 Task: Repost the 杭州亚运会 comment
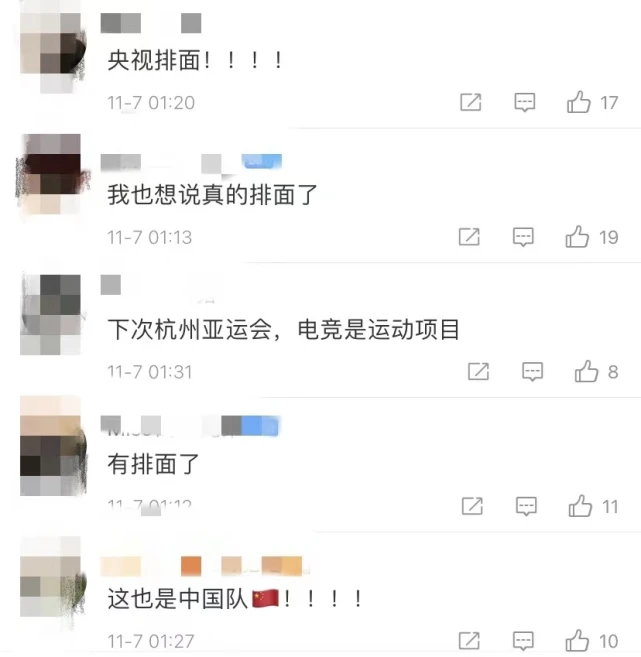[479, 372]
